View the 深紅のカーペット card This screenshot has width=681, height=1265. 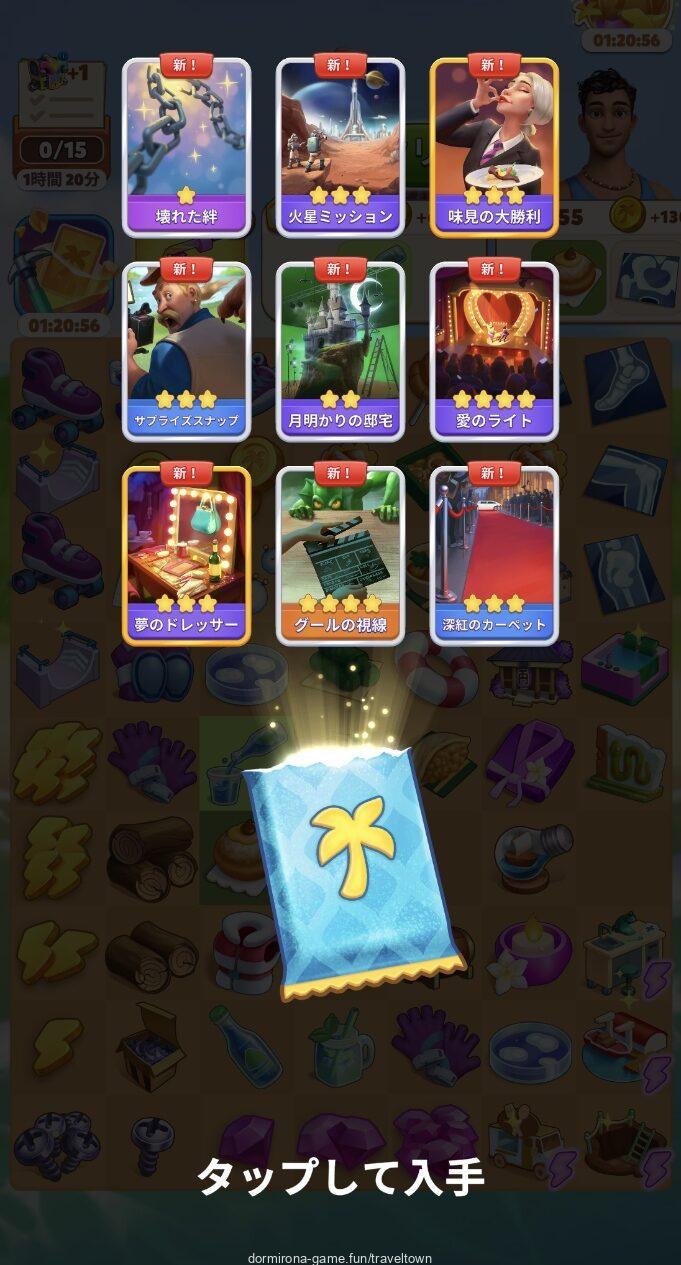click(494, 555)
